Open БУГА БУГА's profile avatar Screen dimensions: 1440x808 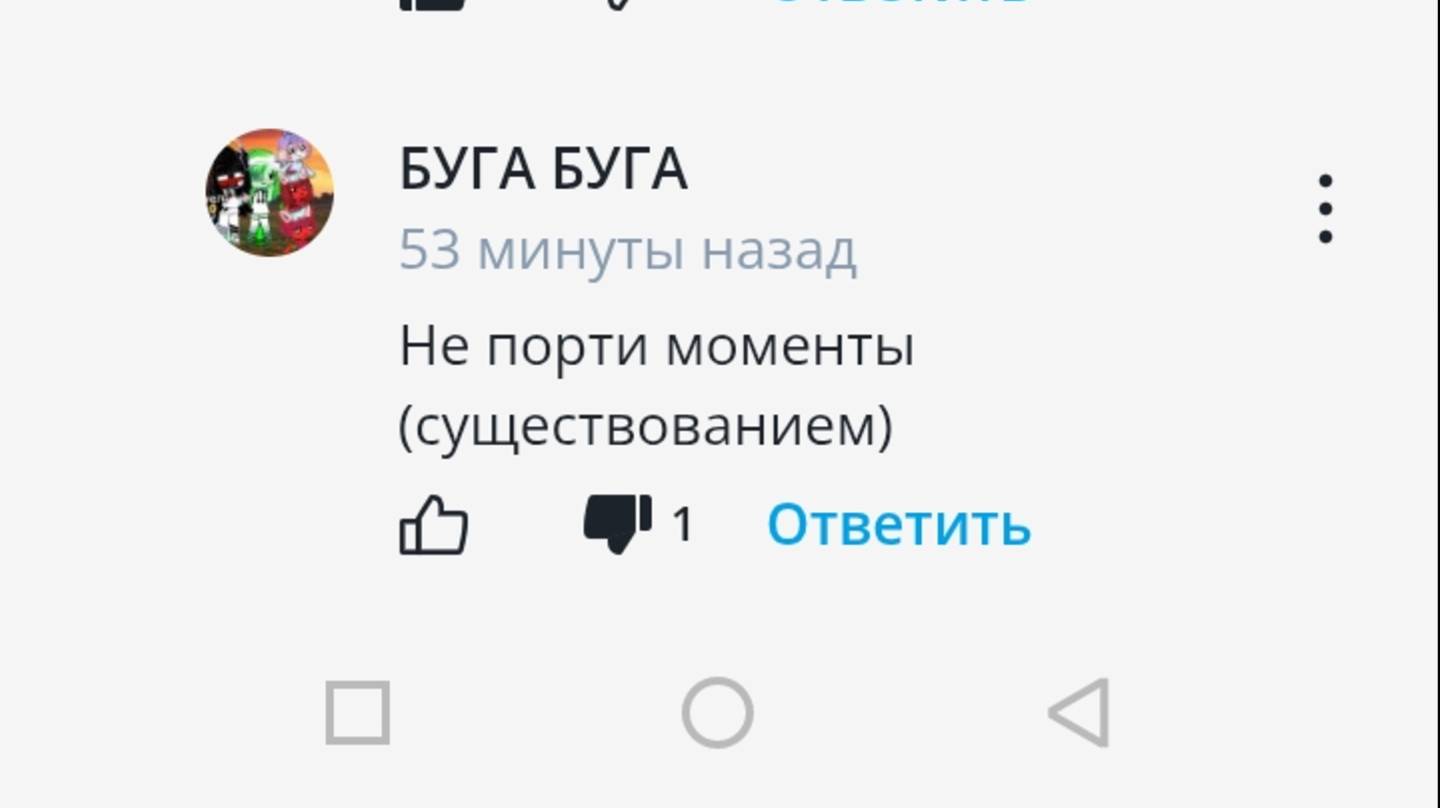[270, 192]
